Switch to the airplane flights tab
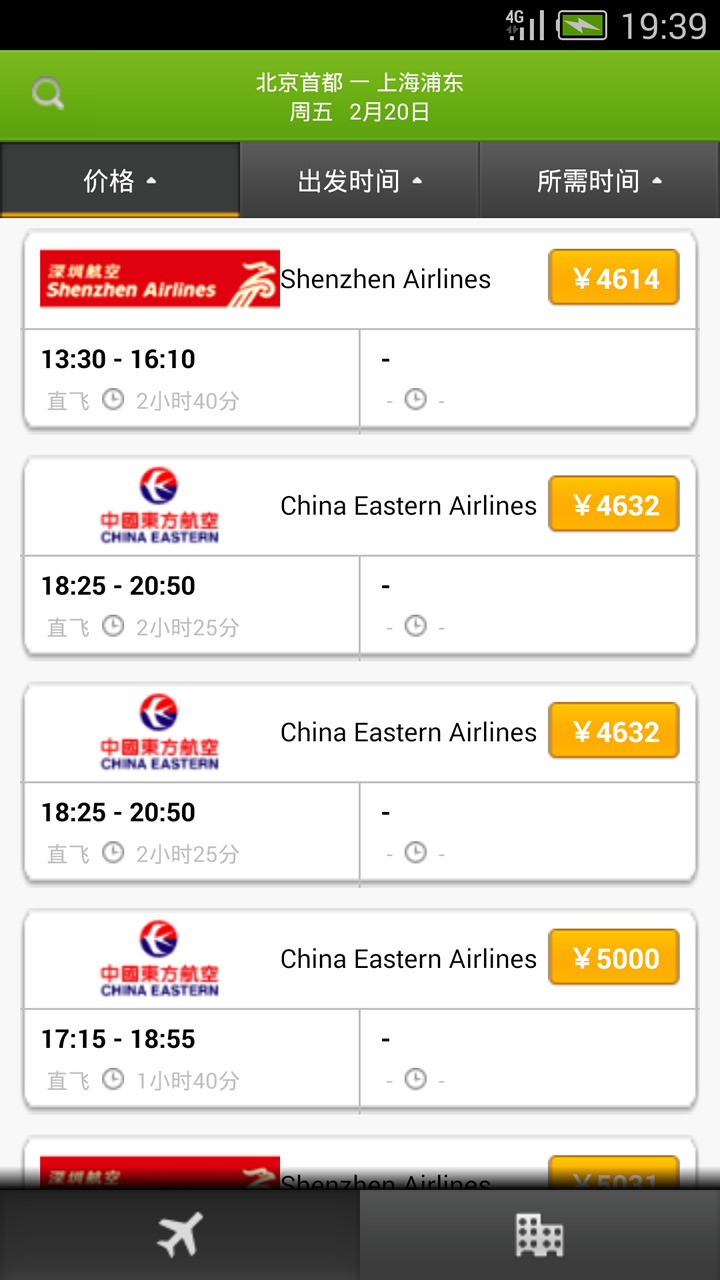The height and width of the screenshot is (1280, 720). [x=180, y=1235]
